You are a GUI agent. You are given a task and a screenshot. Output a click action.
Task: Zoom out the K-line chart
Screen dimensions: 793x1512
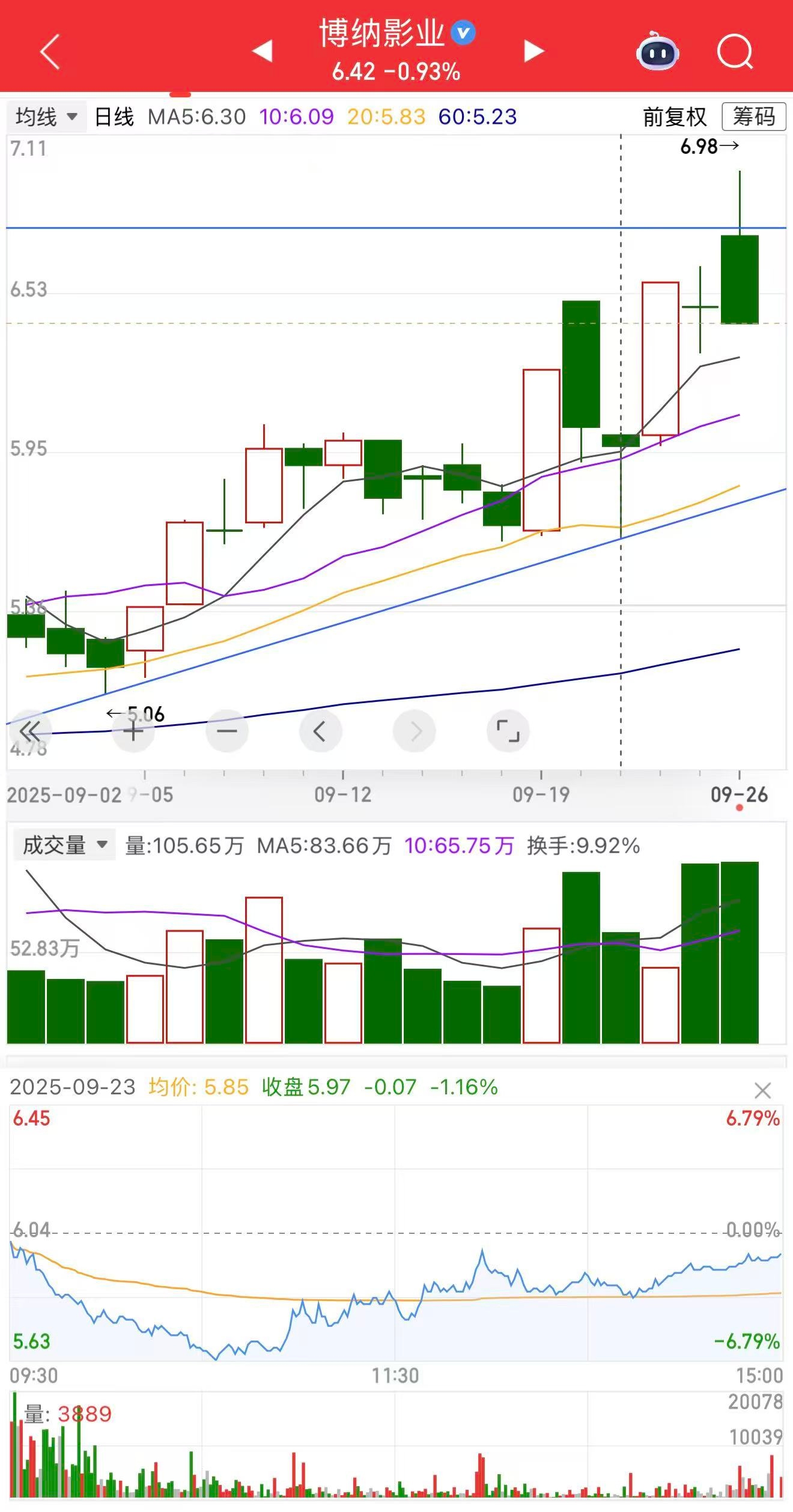[x=227, y=731]
